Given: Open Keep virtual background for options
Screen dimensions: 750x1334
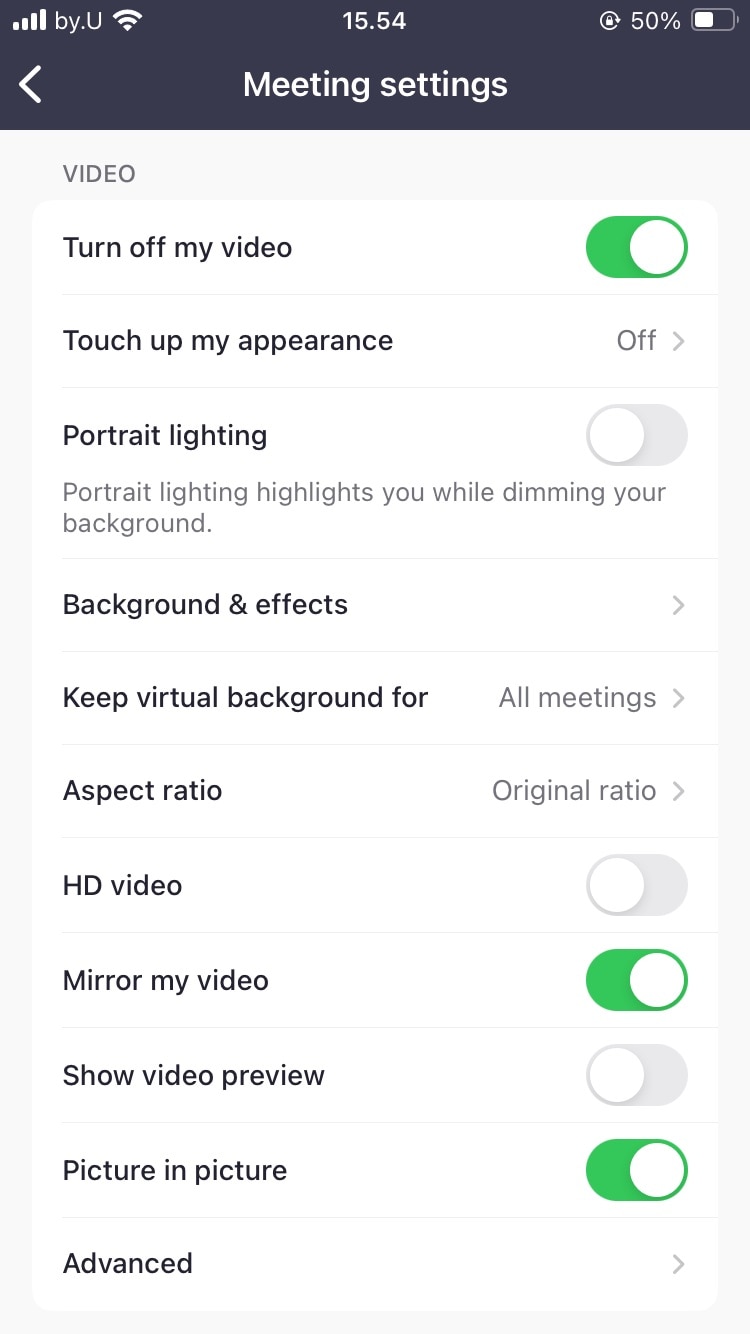Looking at the screenshot, I should click(375, 698).
